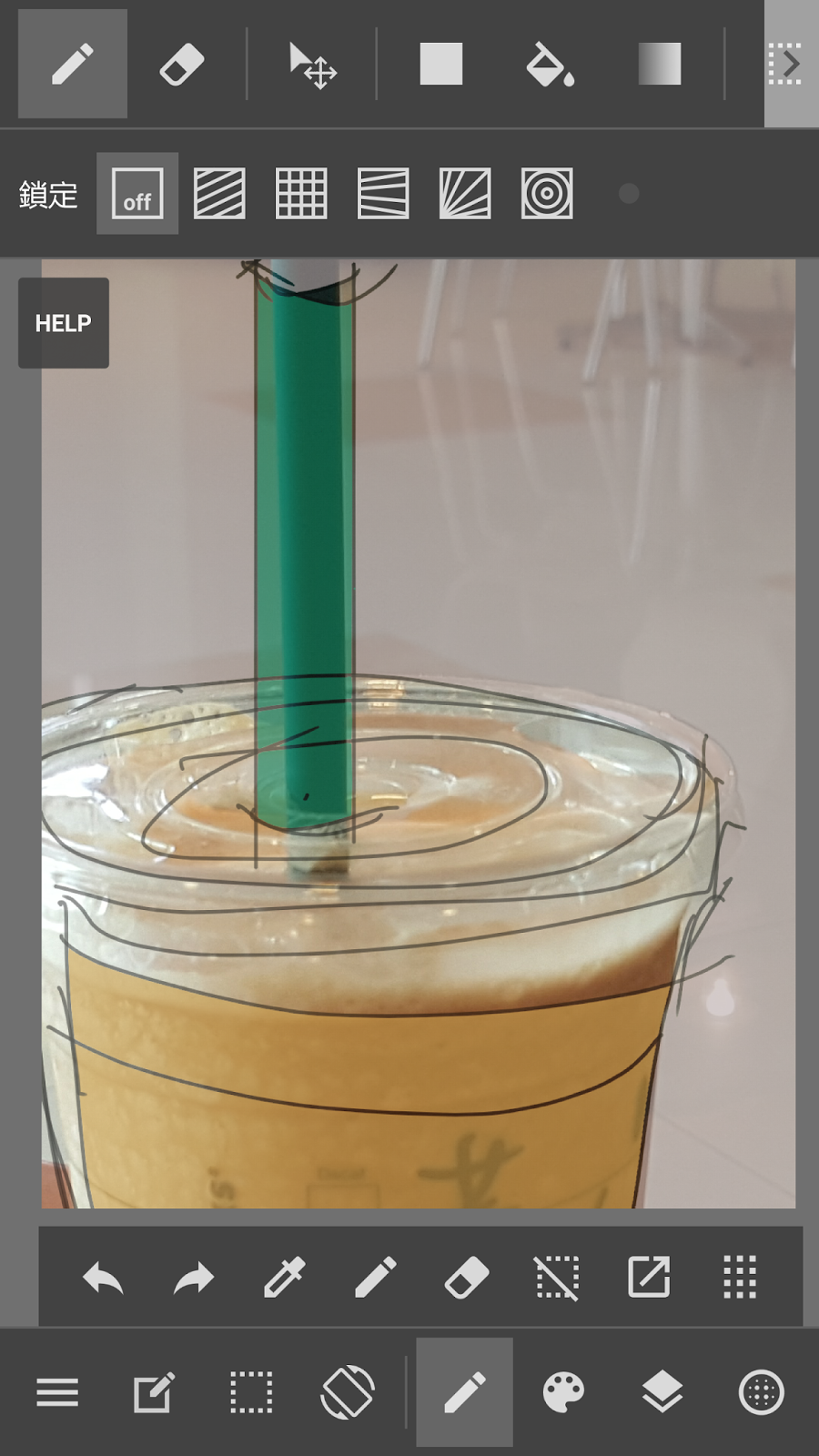Enable the radial lines snap guide
The image size is (819, 1456).
coord(465,194)
